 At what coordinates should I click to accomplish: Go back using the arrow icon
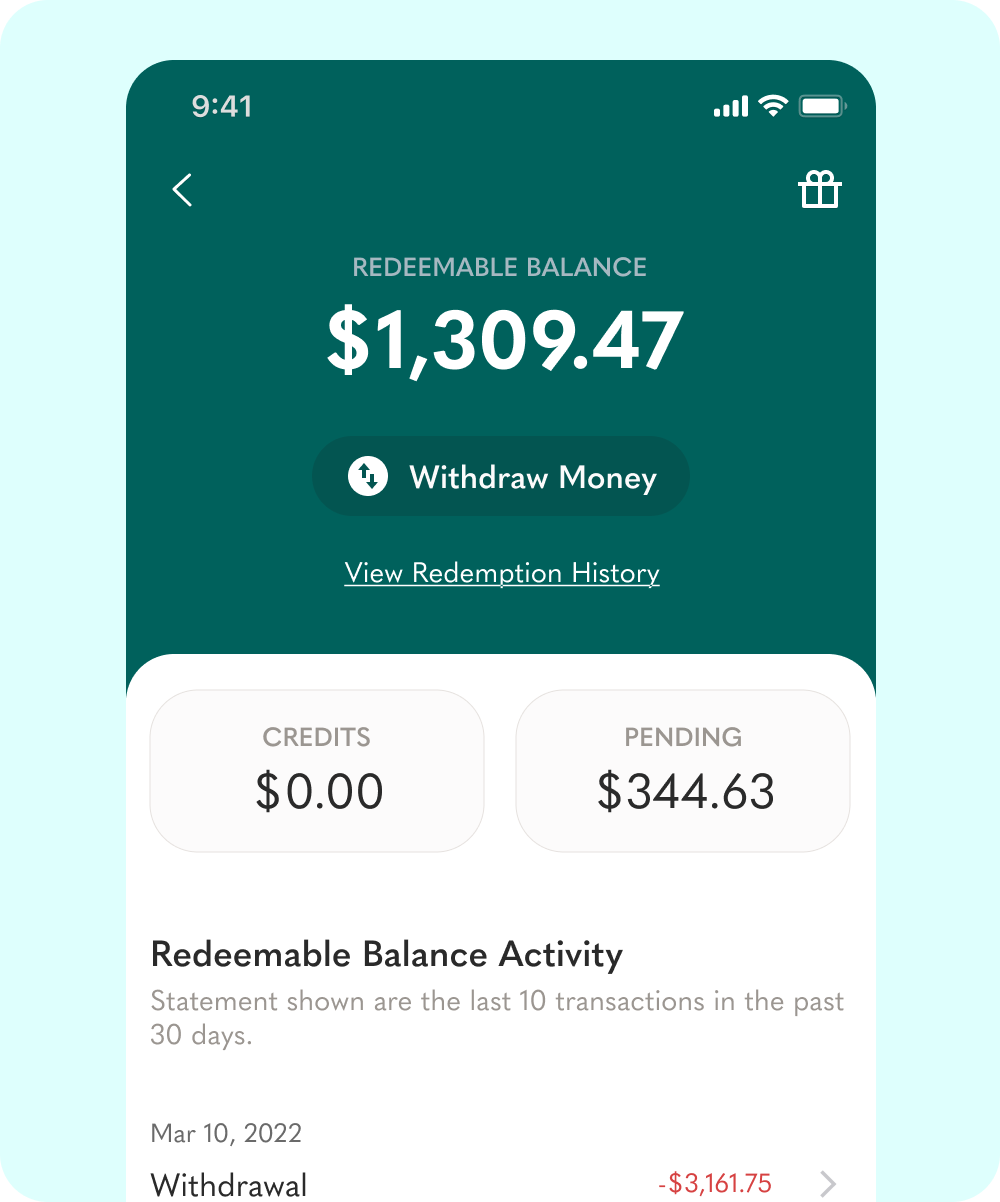pos(182,190)
